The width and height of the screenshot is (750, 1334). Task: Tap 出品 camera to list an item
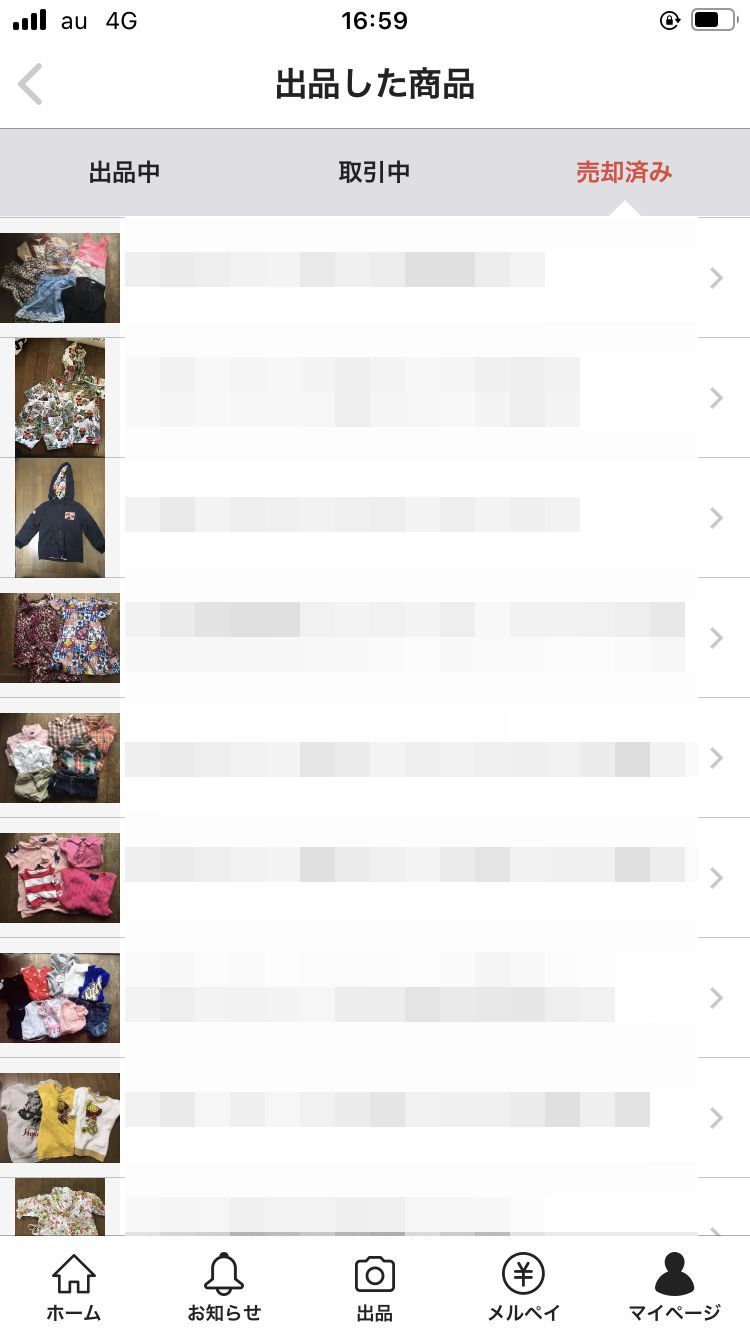(x=375, y=1288)
